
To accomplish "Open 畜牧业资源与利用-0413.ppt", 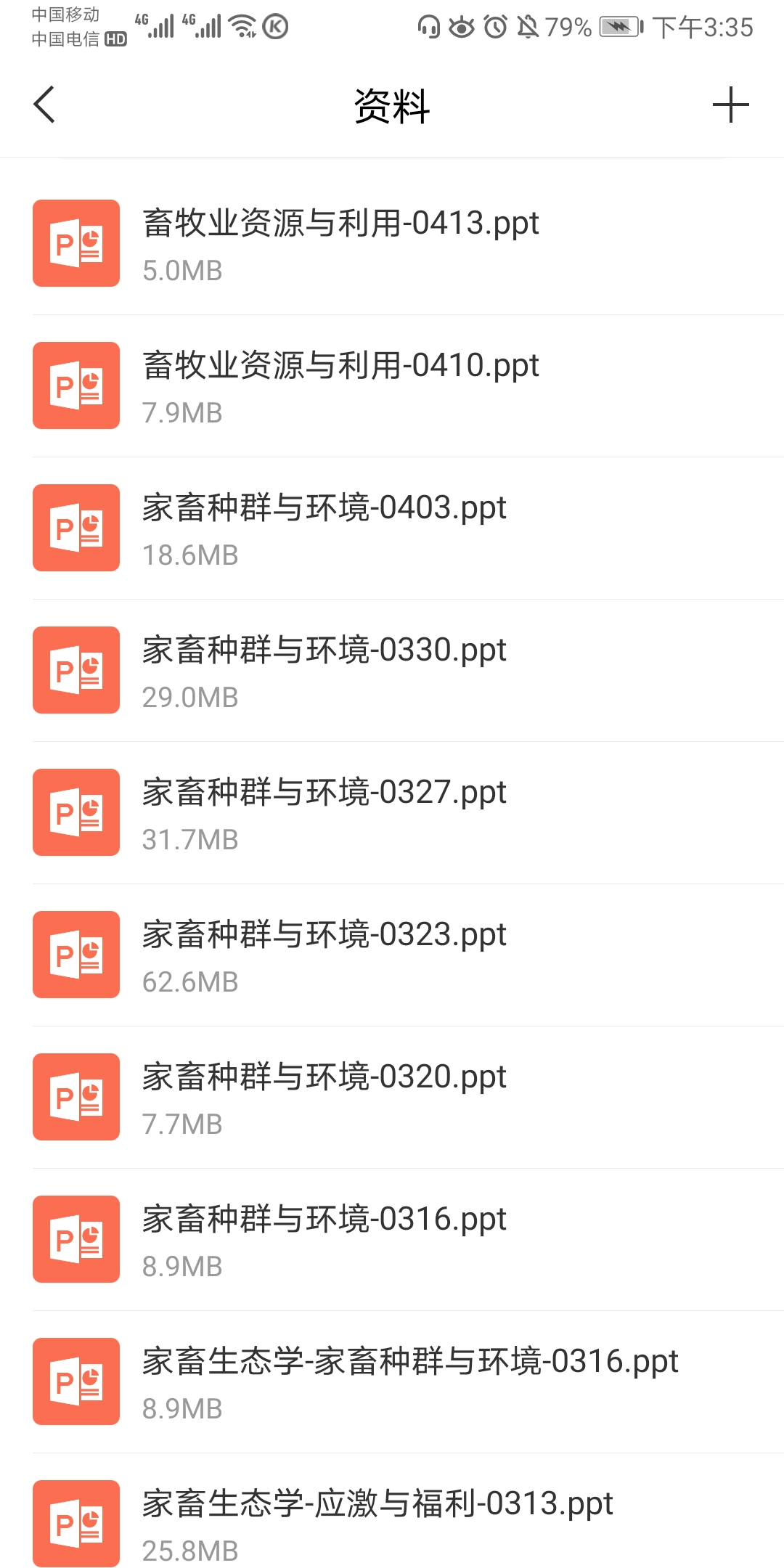I will pyautogui.click(x=392, y=243).
